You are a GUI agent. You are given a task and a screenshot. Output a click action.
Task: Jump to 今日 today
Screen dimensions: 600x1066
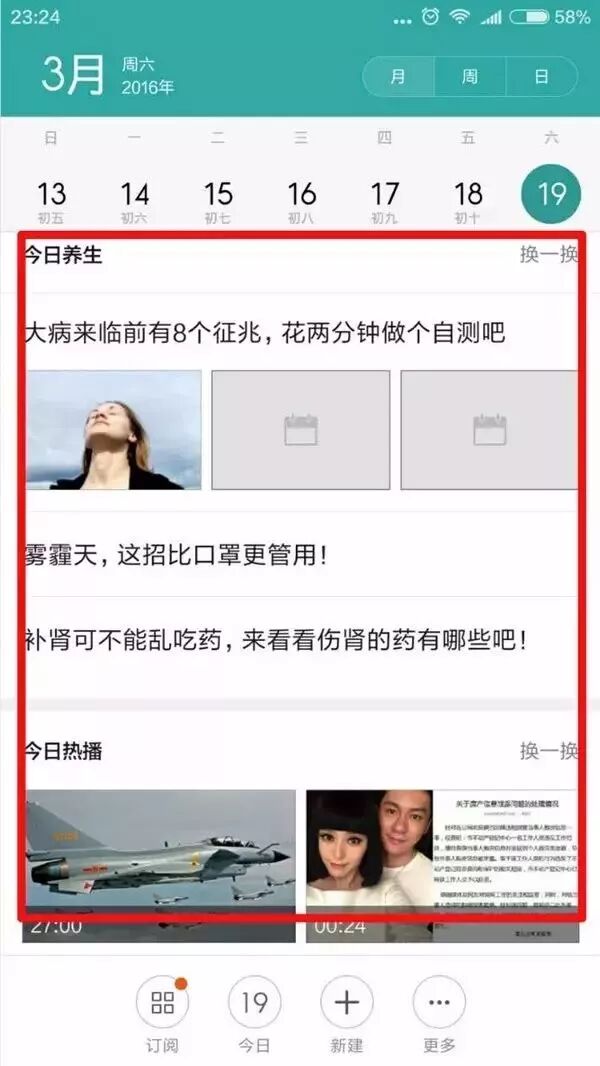pyautogui.click(x=254, y=1012)
